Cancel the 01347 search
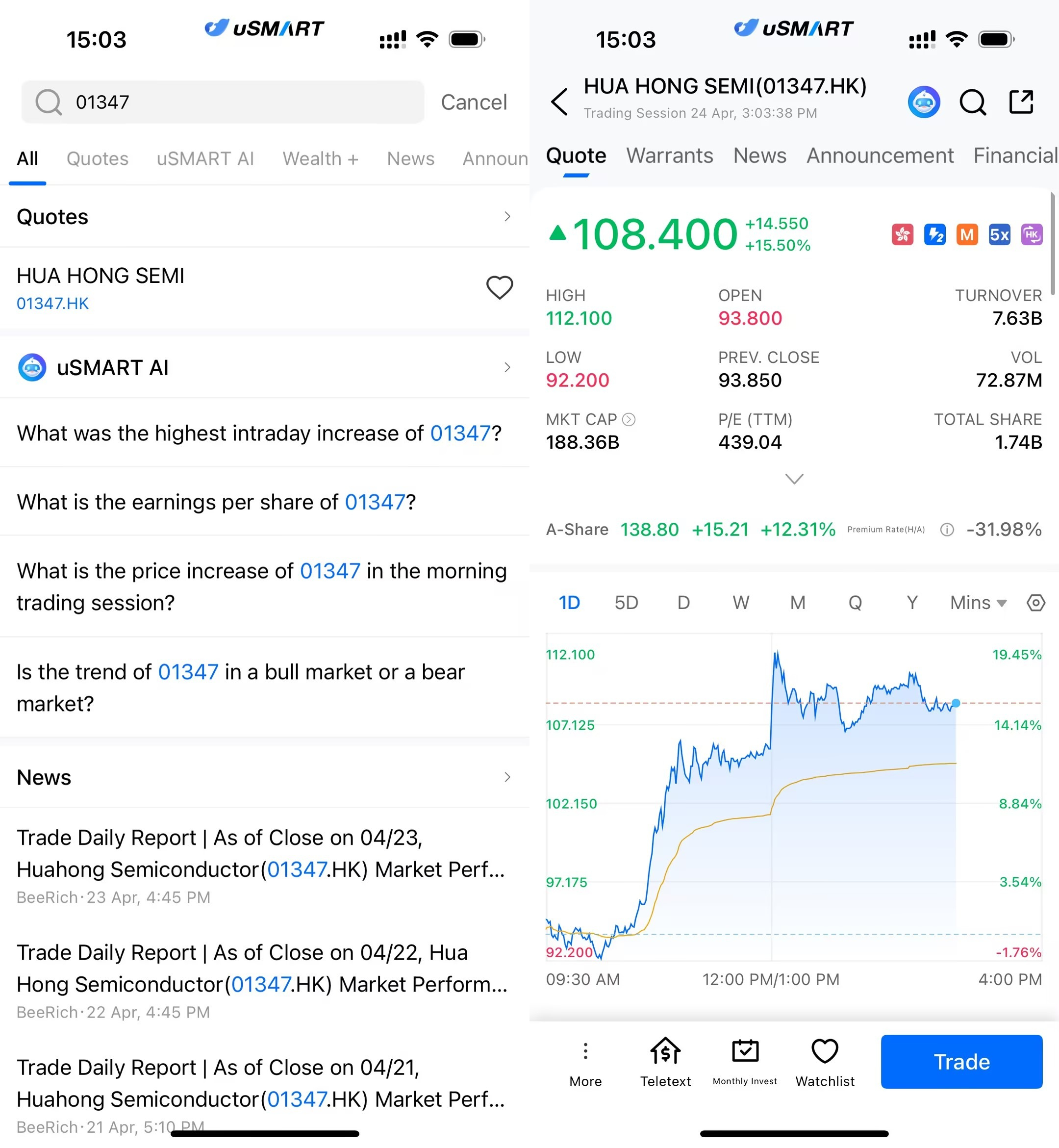 pyautogui.click(x=473, y=102)
